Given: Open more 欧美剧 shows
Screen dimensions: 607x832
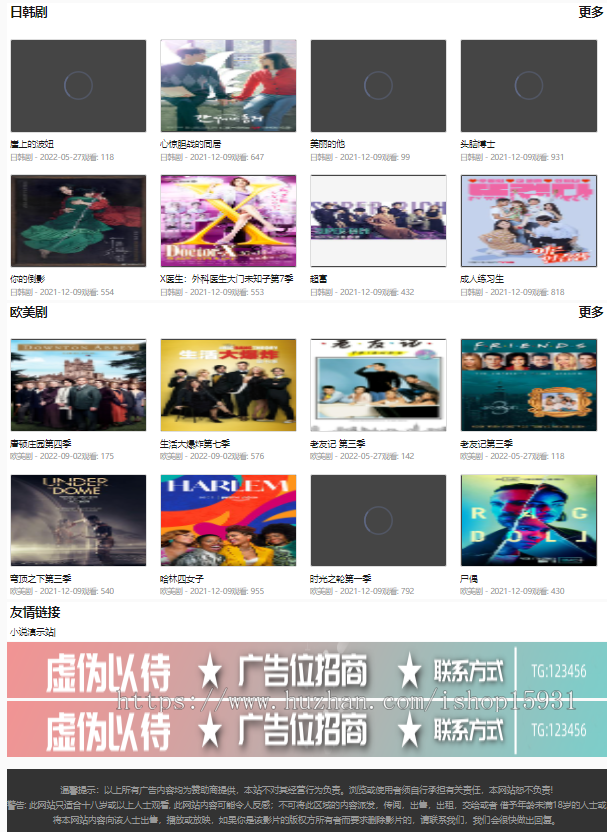Looking at the screenshot, I should click(x=590, y=312).
